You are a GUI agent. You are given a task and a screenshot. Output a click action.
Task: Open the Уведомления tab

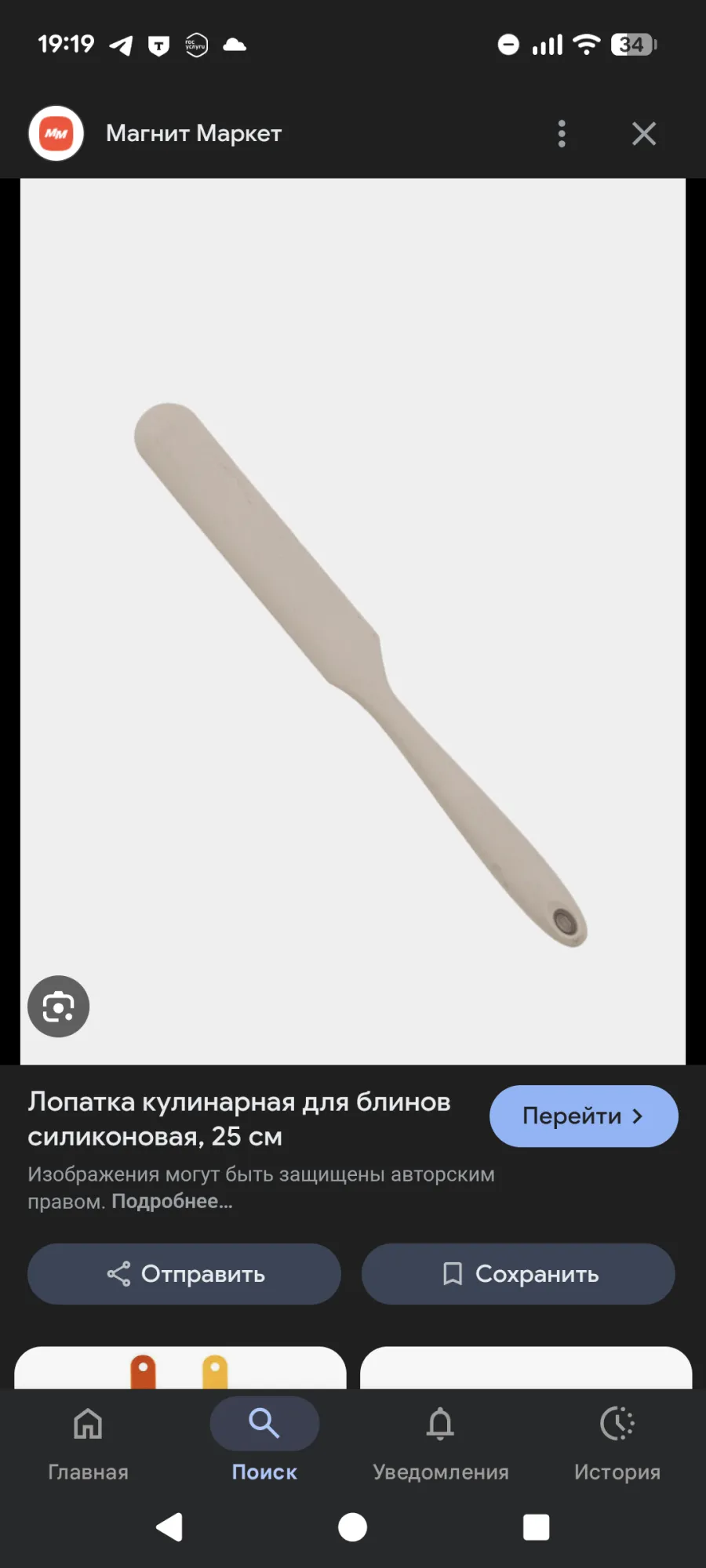pyautogui.click(x=440, y=1442)
